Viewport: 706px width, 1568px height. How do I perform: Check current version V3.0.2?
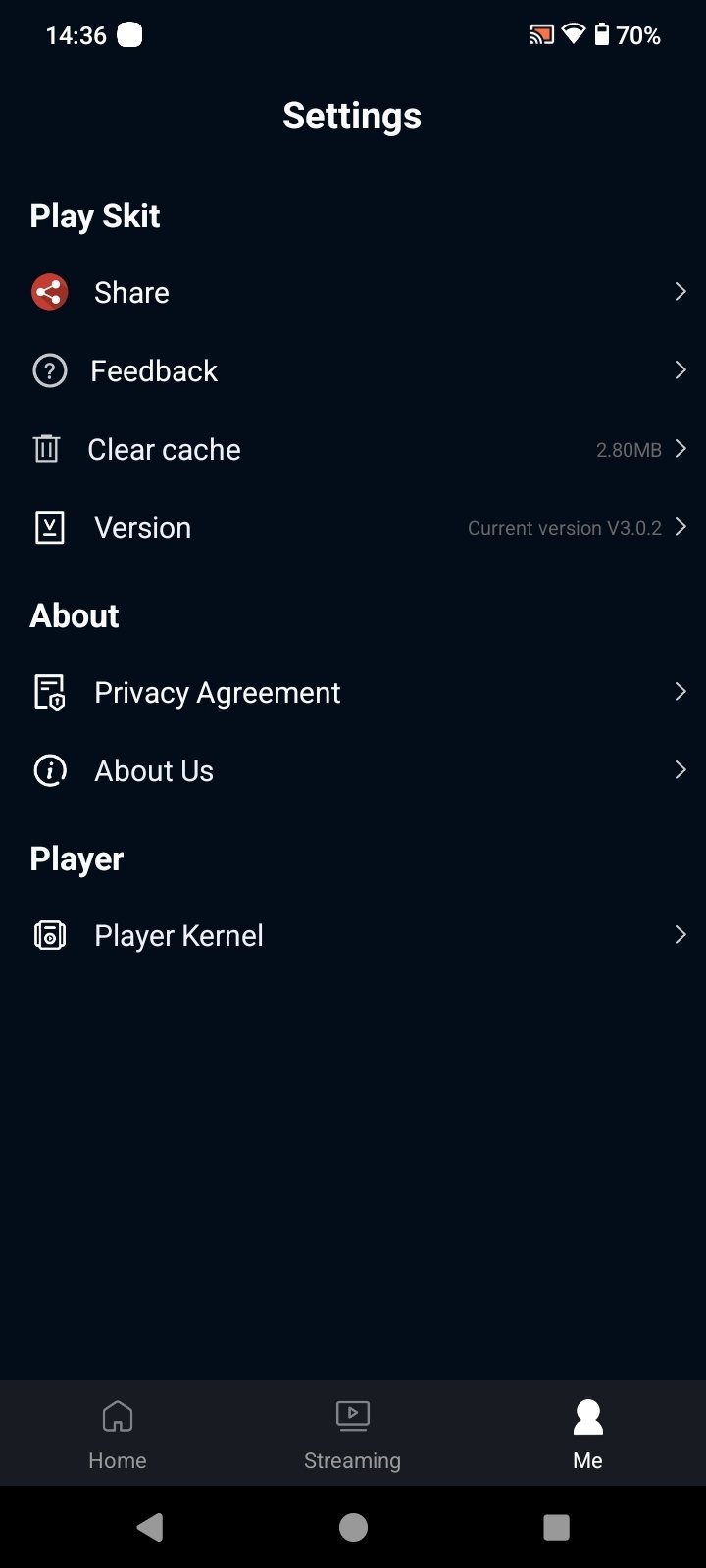pyautogui.click(x=563, y=527)
